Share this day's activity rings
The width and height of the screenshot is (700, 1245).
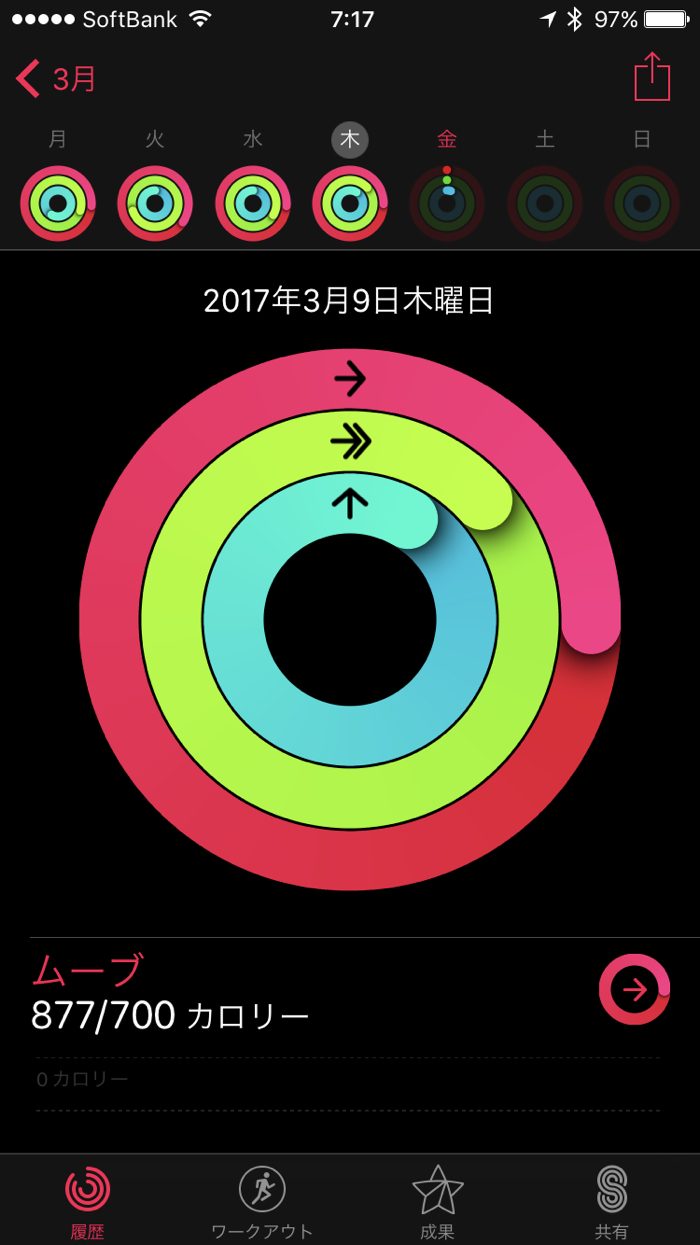click(652, 77)
